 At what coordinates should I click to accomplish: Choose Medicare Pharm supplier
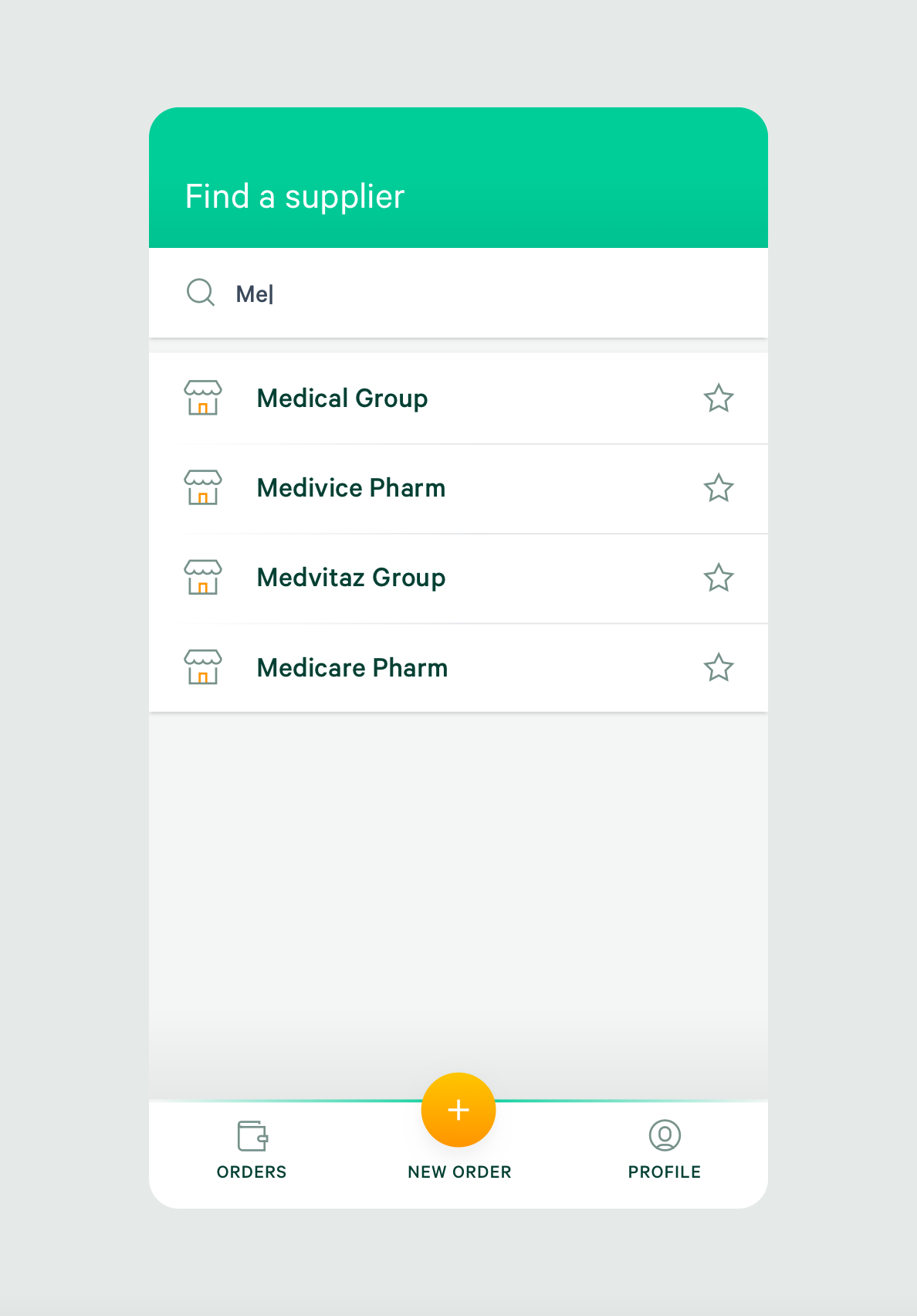[352, 668]
